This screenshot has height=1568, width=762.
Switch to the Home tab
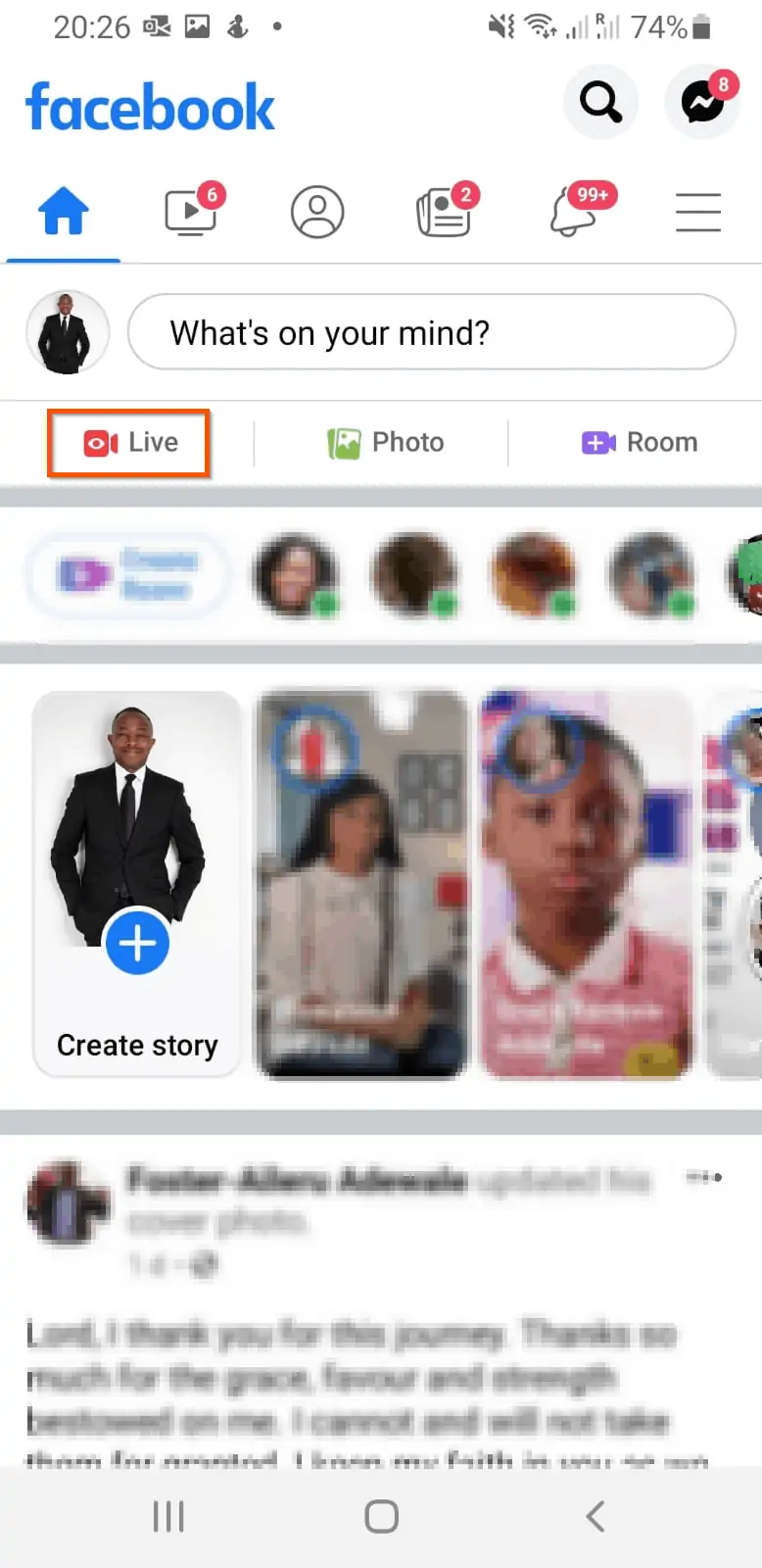pos(64,212)
